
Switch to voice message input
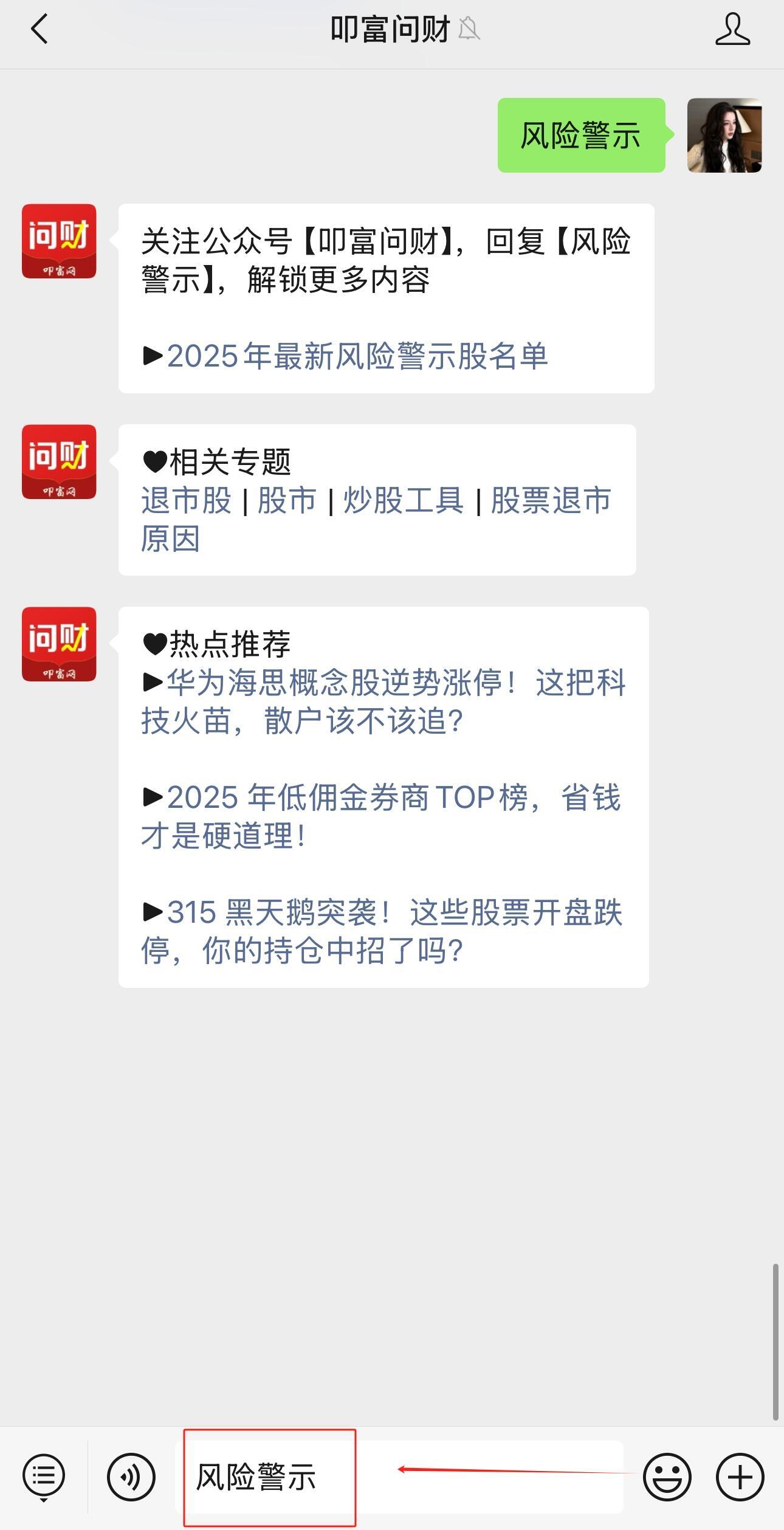pos(131,1477)
